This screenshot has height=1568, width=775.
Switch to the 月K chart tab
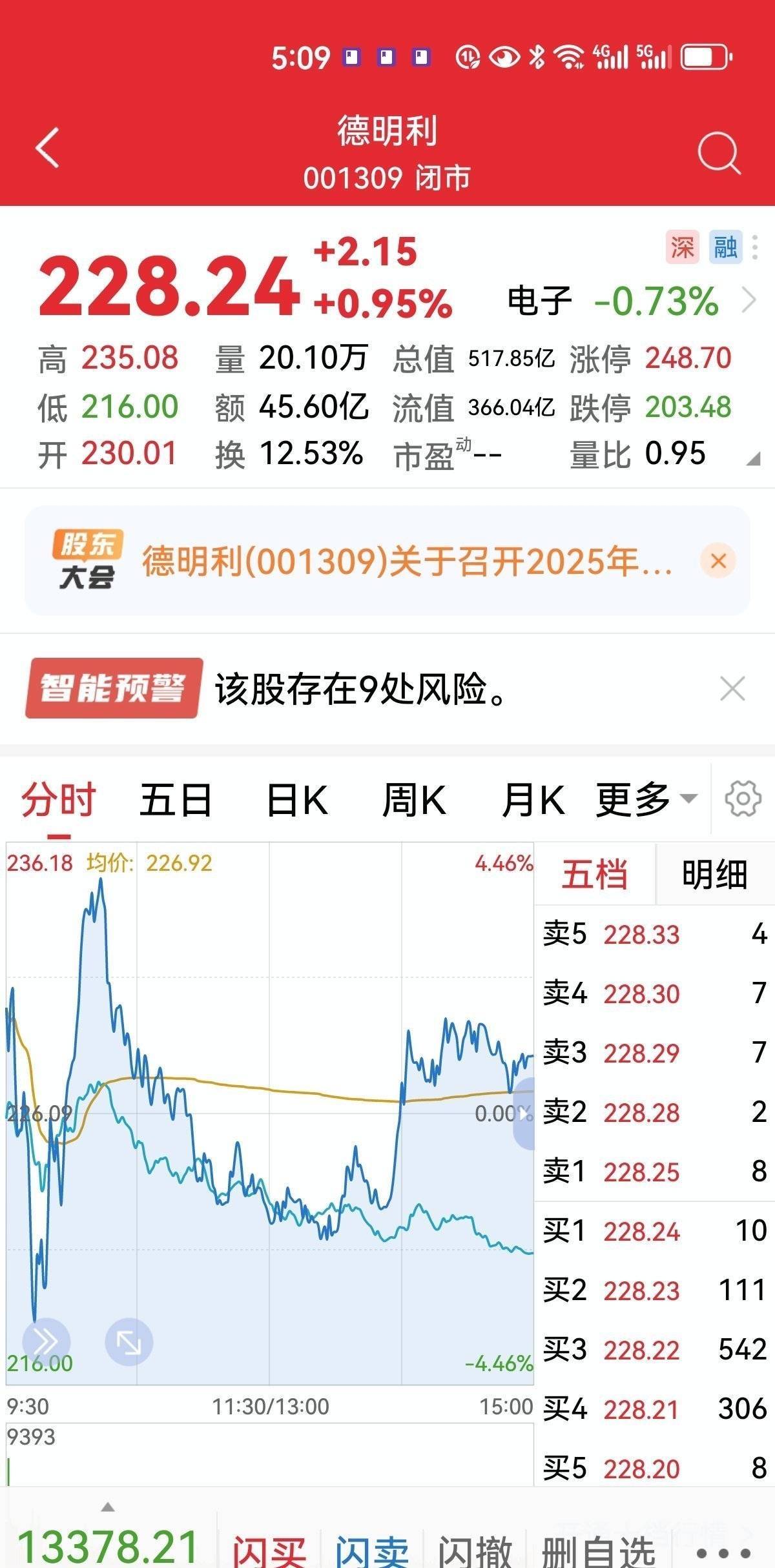click(x=533, y=800)
